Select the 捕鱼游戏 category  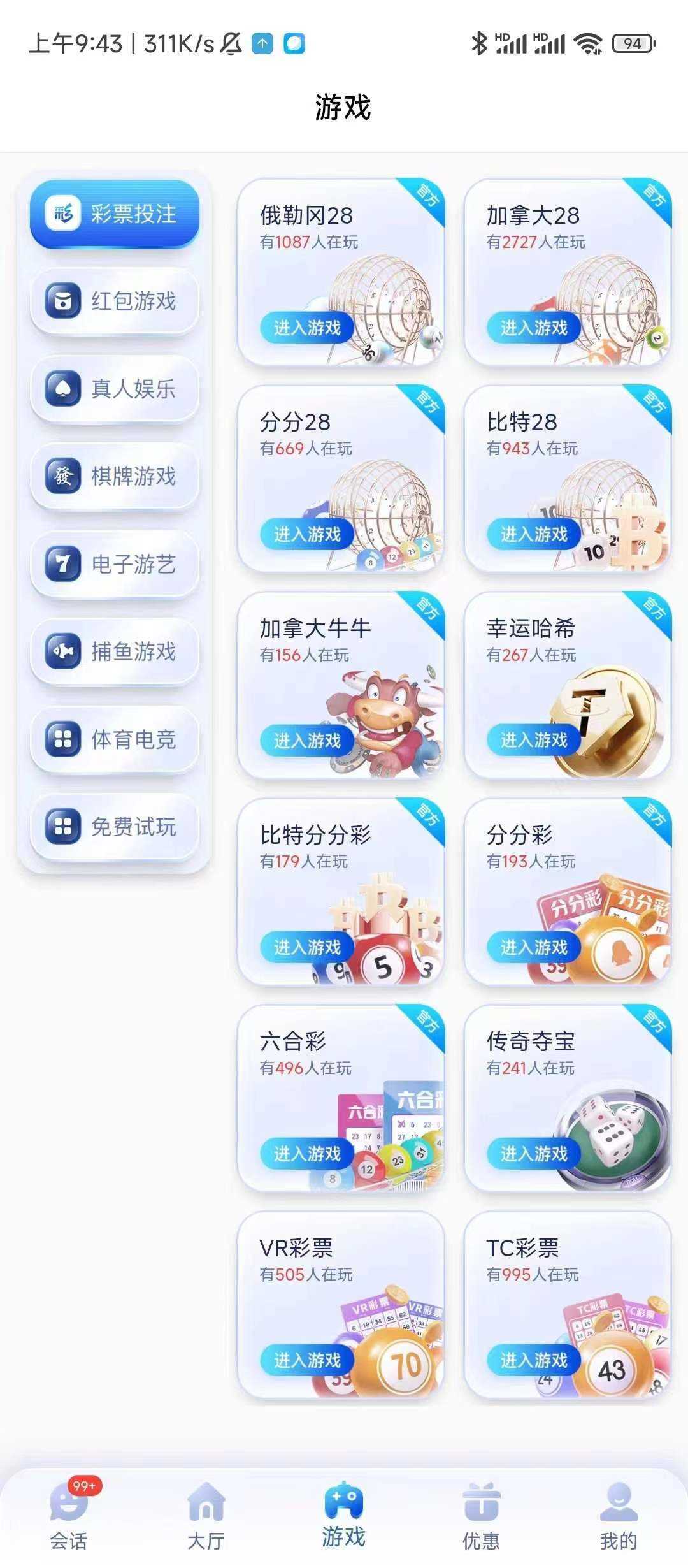[115, 651]
